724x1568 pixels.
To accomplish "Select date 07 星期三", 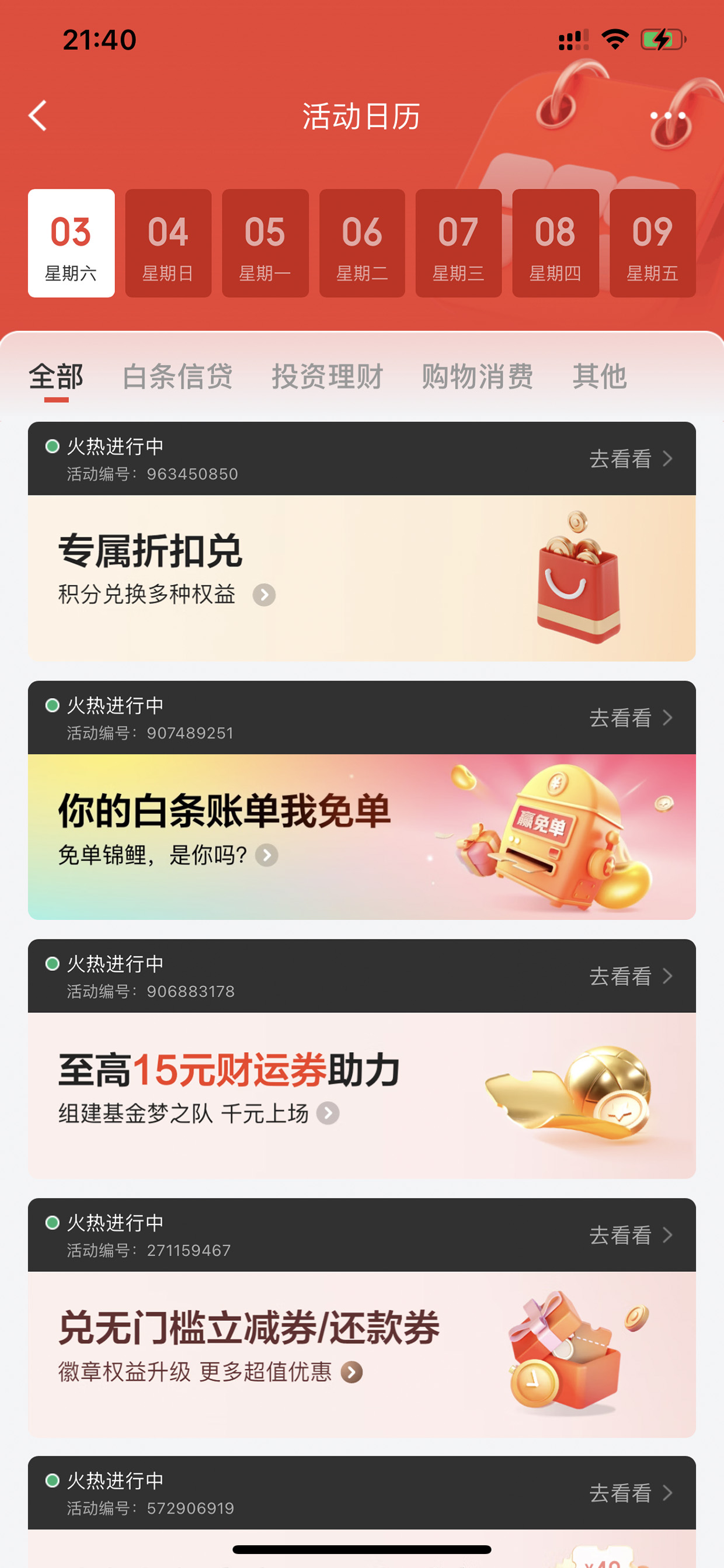I will click(x=459, y=244).
